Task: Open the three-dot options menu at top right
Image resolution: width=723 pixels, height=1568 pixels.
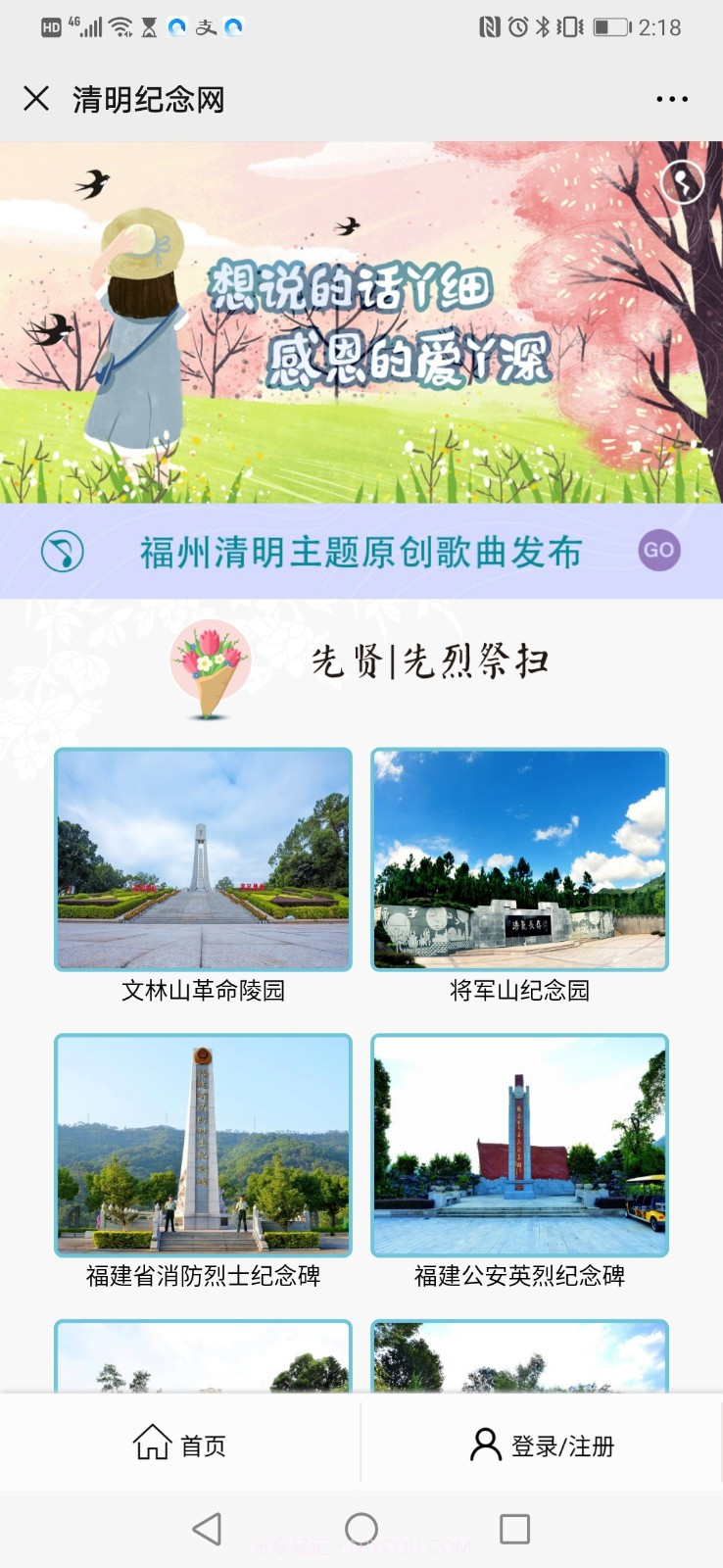Action: [671, 99]
